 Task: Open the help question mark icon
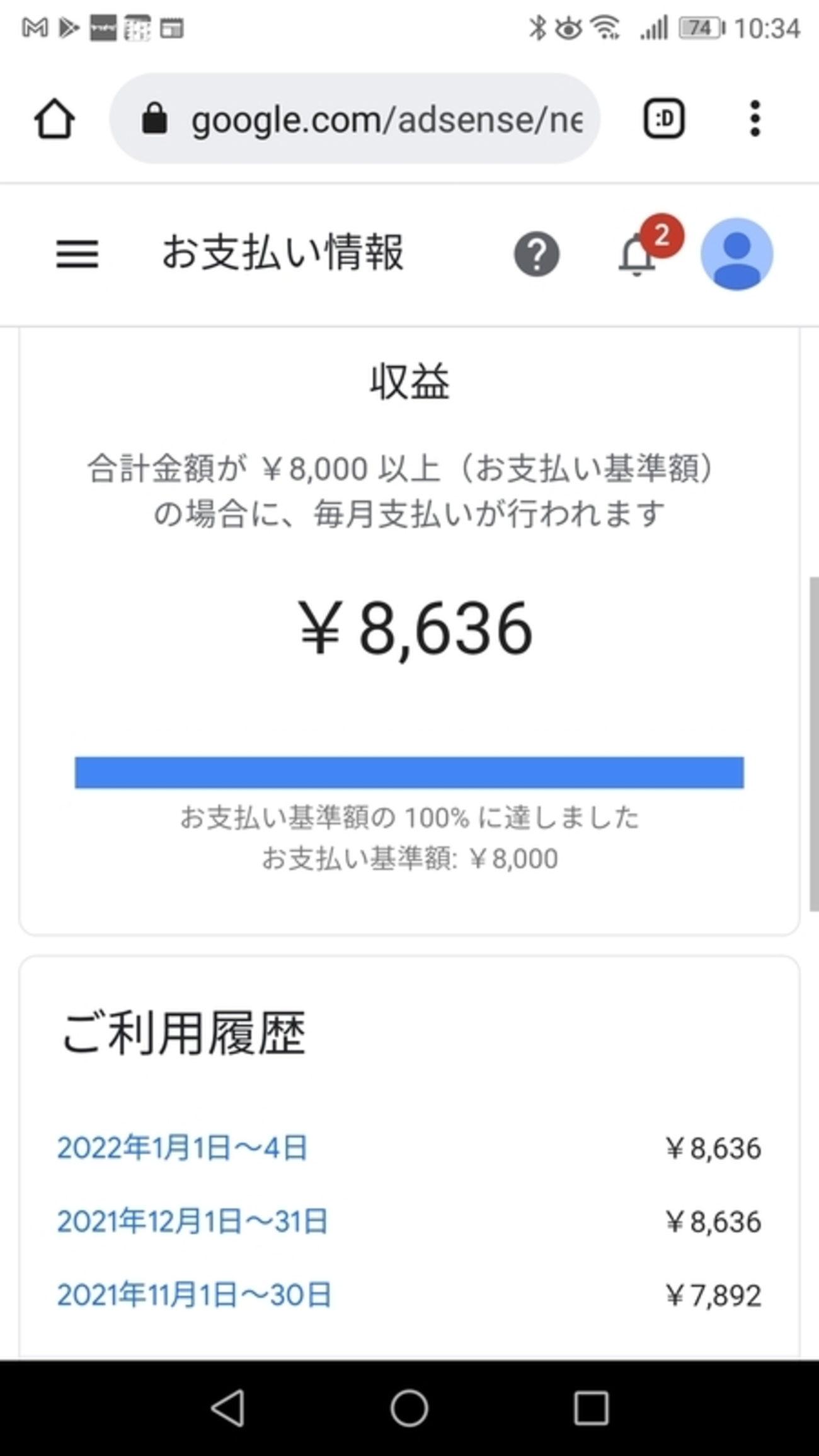coord(536,254)
